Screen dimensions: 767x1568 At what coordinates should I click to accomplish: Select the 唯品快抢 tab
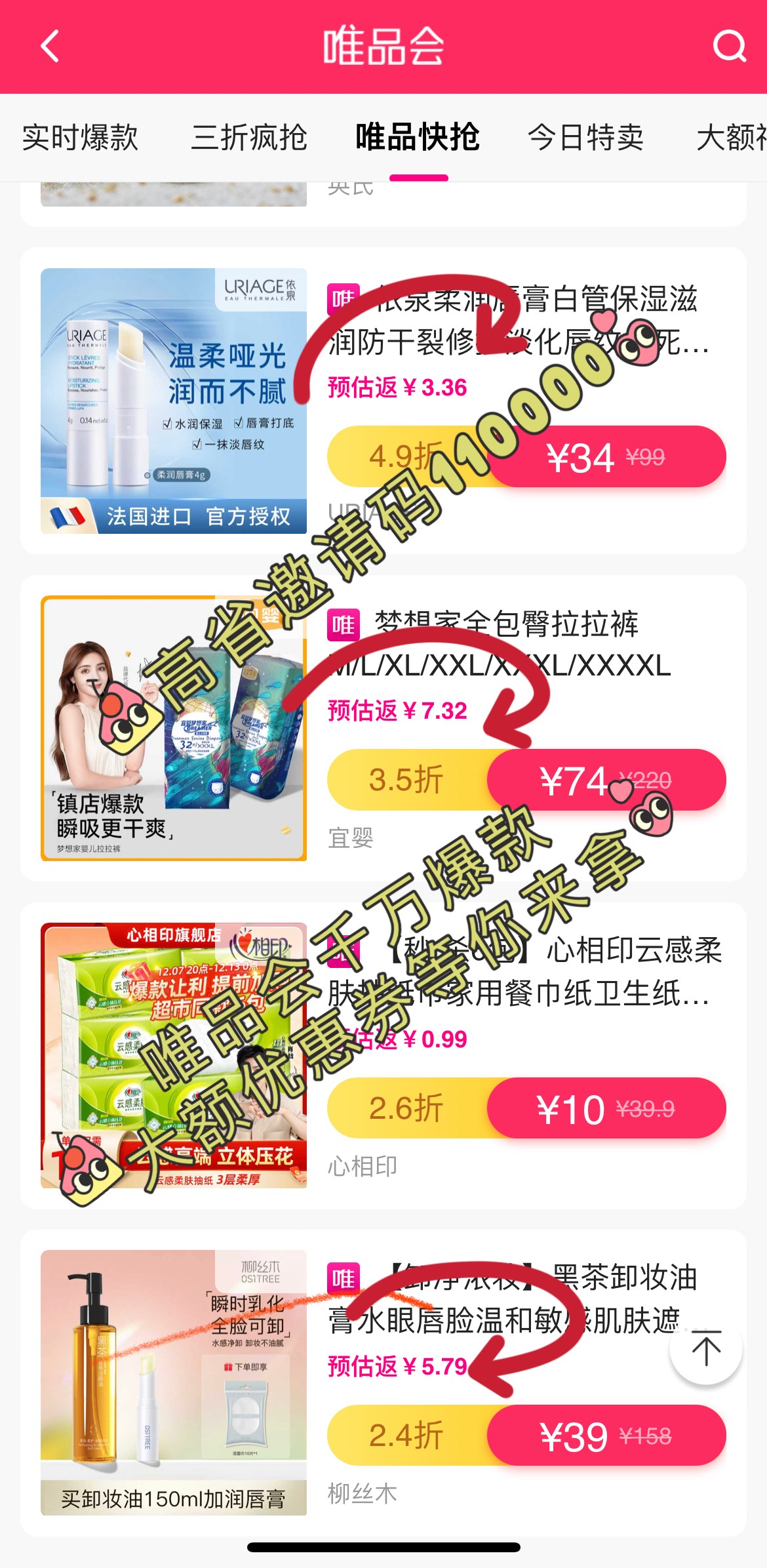pyautogui.click(x=418, y=138)
